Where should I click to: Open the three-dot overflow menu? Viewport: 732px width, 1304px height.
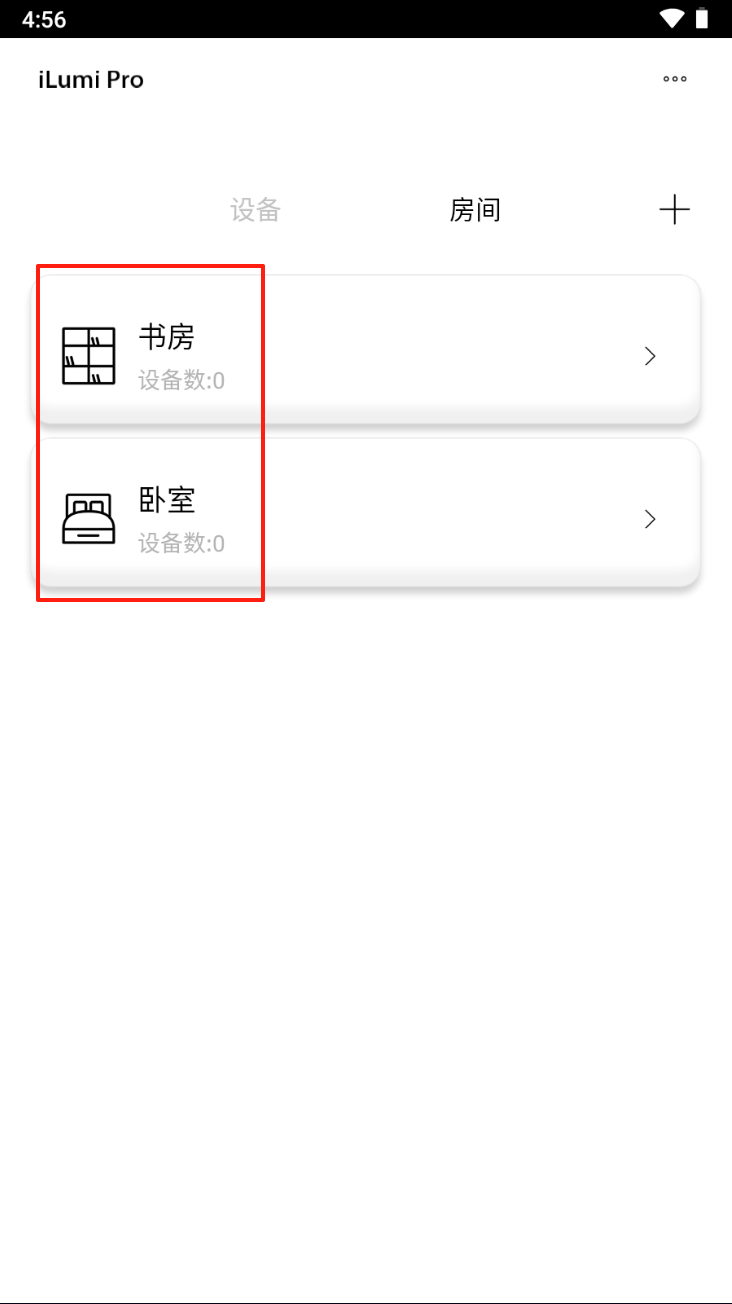click(x=675, y=79)
